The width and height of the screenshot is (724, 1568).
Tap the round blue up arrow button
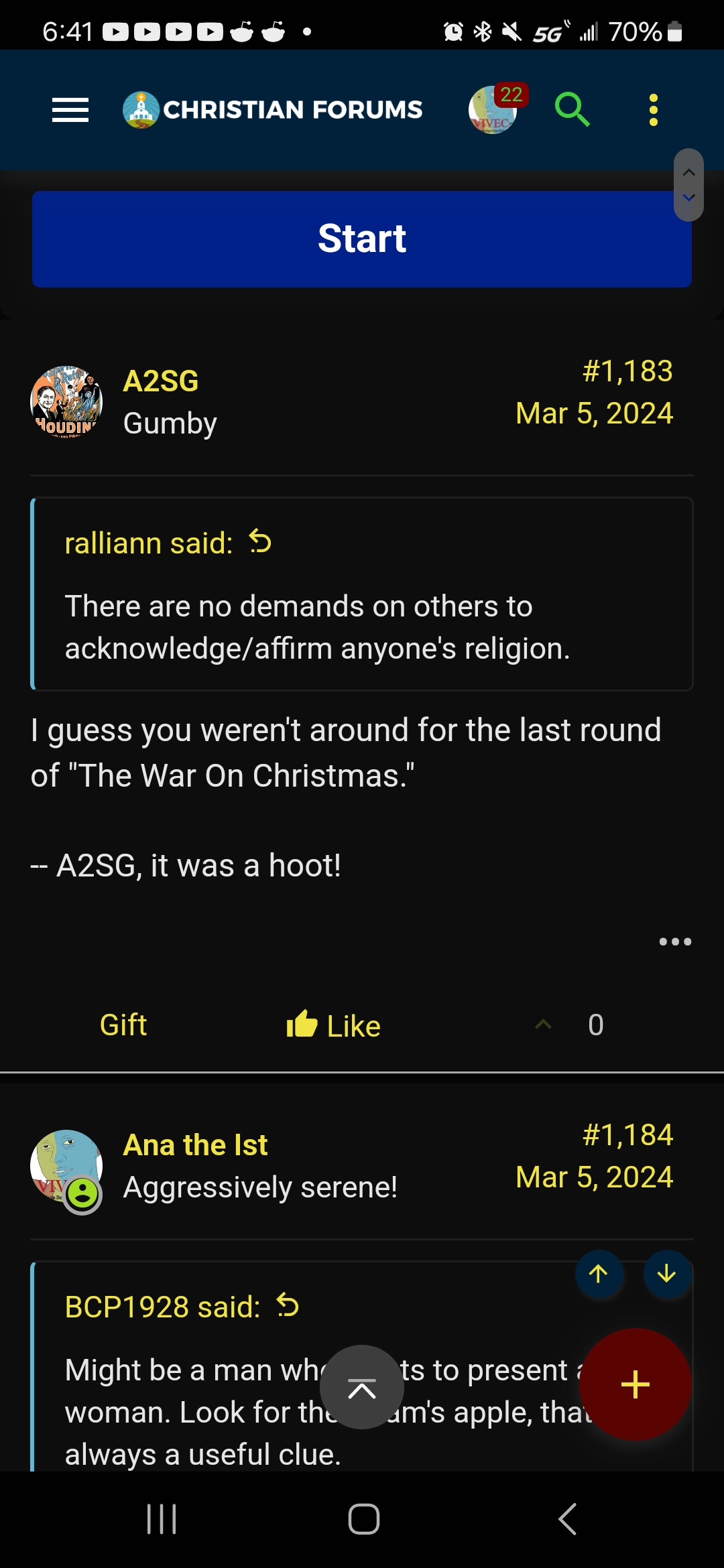pyautogui.click(x=599, y=1273)
